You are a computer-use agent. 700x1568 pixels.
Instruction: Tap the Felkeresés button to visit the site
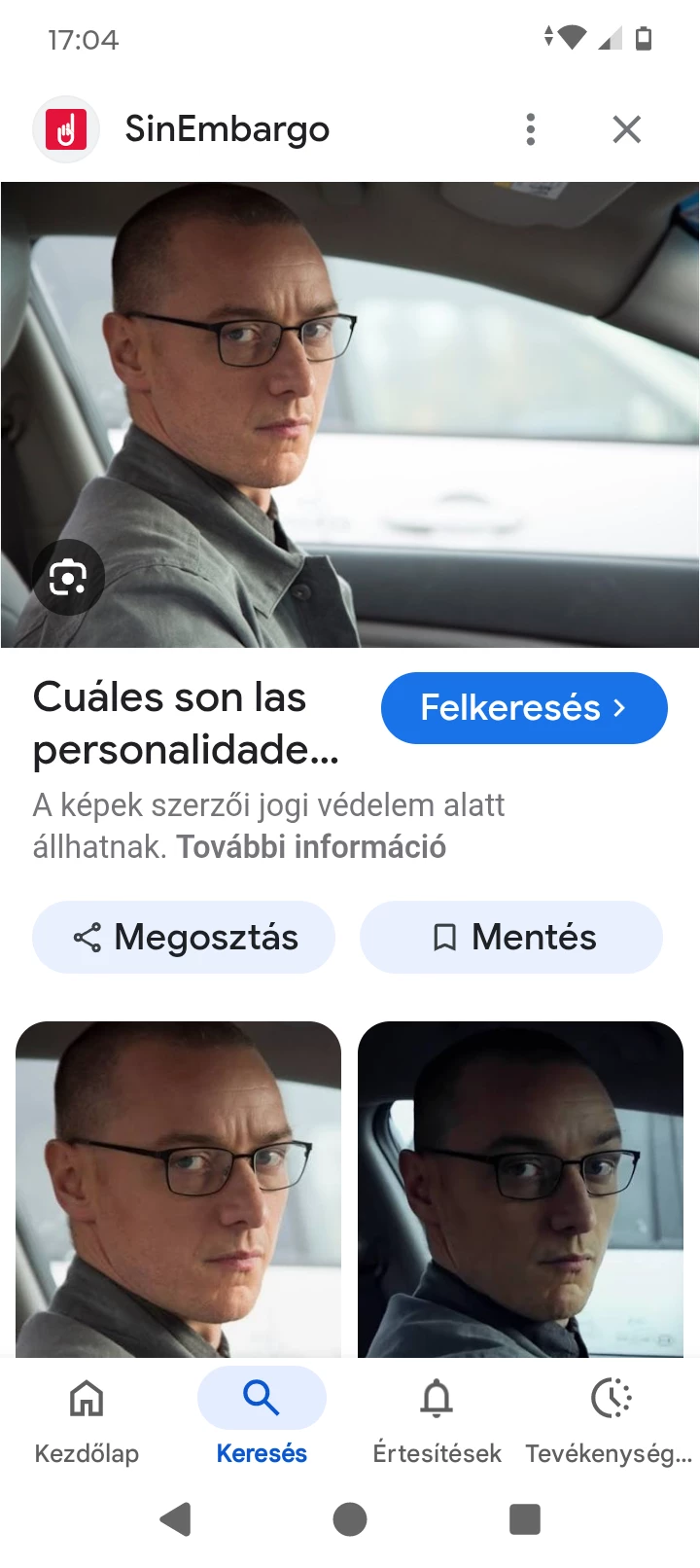(524, 708)
